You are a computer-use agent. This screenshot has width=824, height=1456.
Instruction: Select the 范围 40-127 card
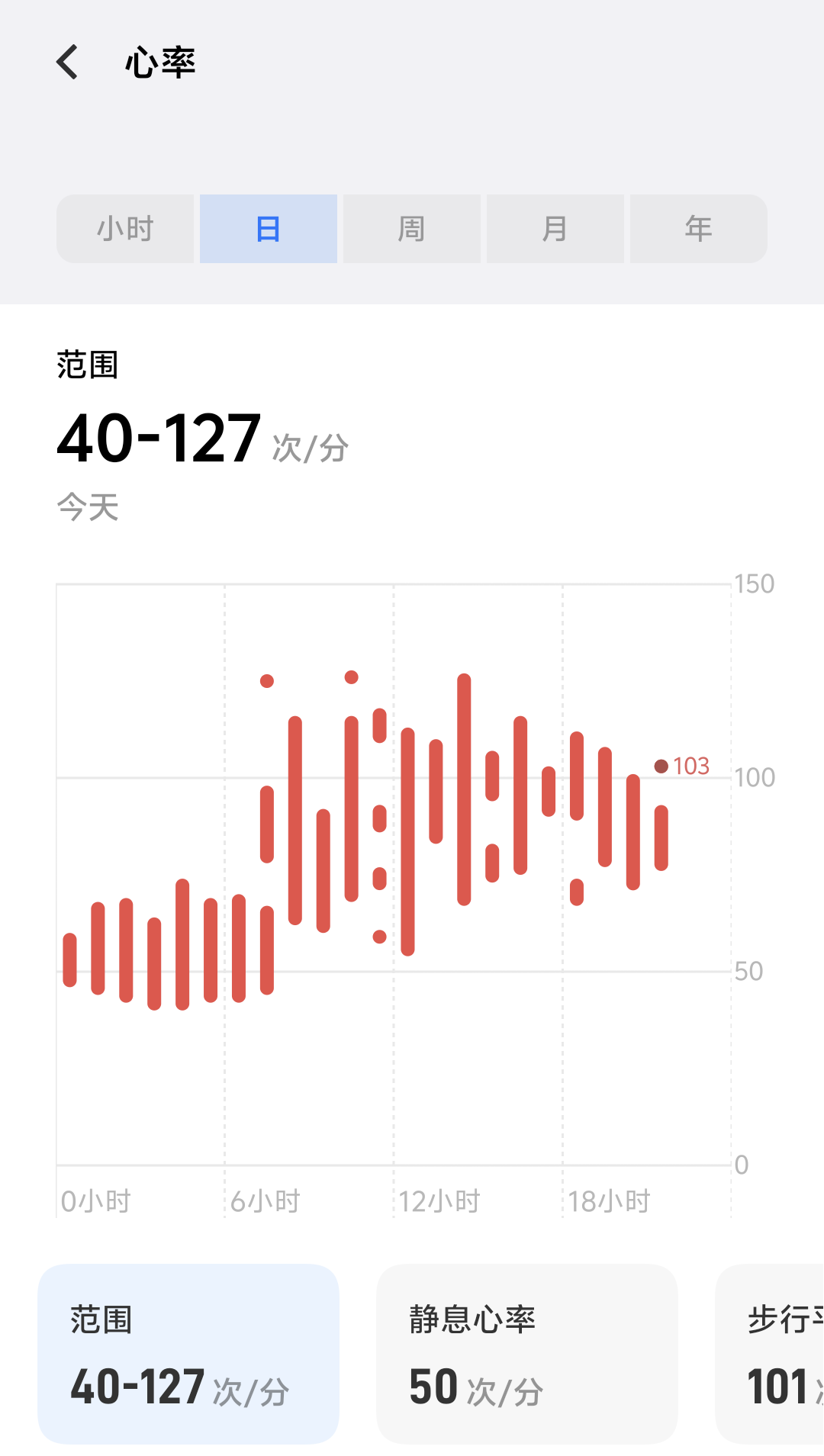[188, 1354]
